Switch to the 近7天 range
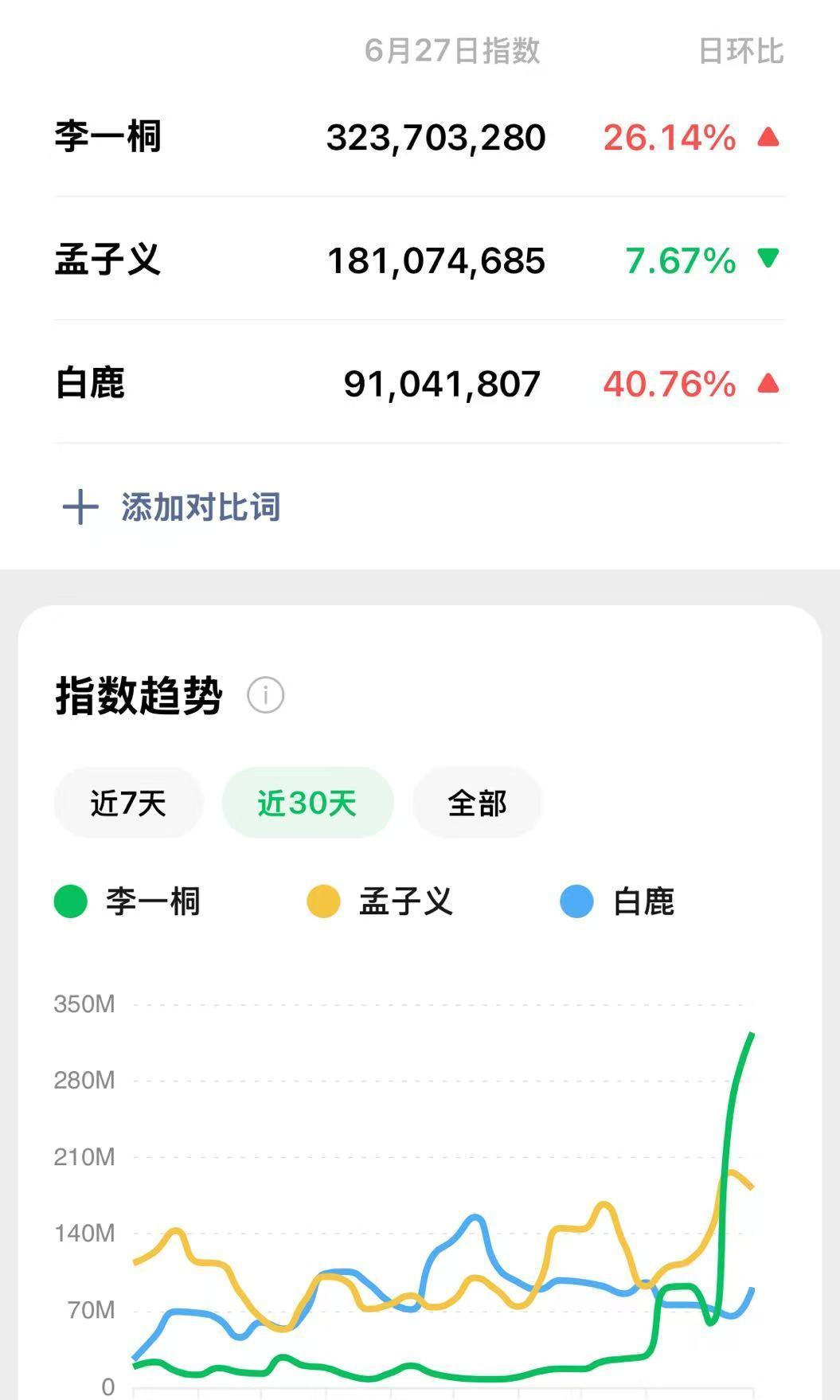This screenshot has width=840, height=1400. coord(128,803)
